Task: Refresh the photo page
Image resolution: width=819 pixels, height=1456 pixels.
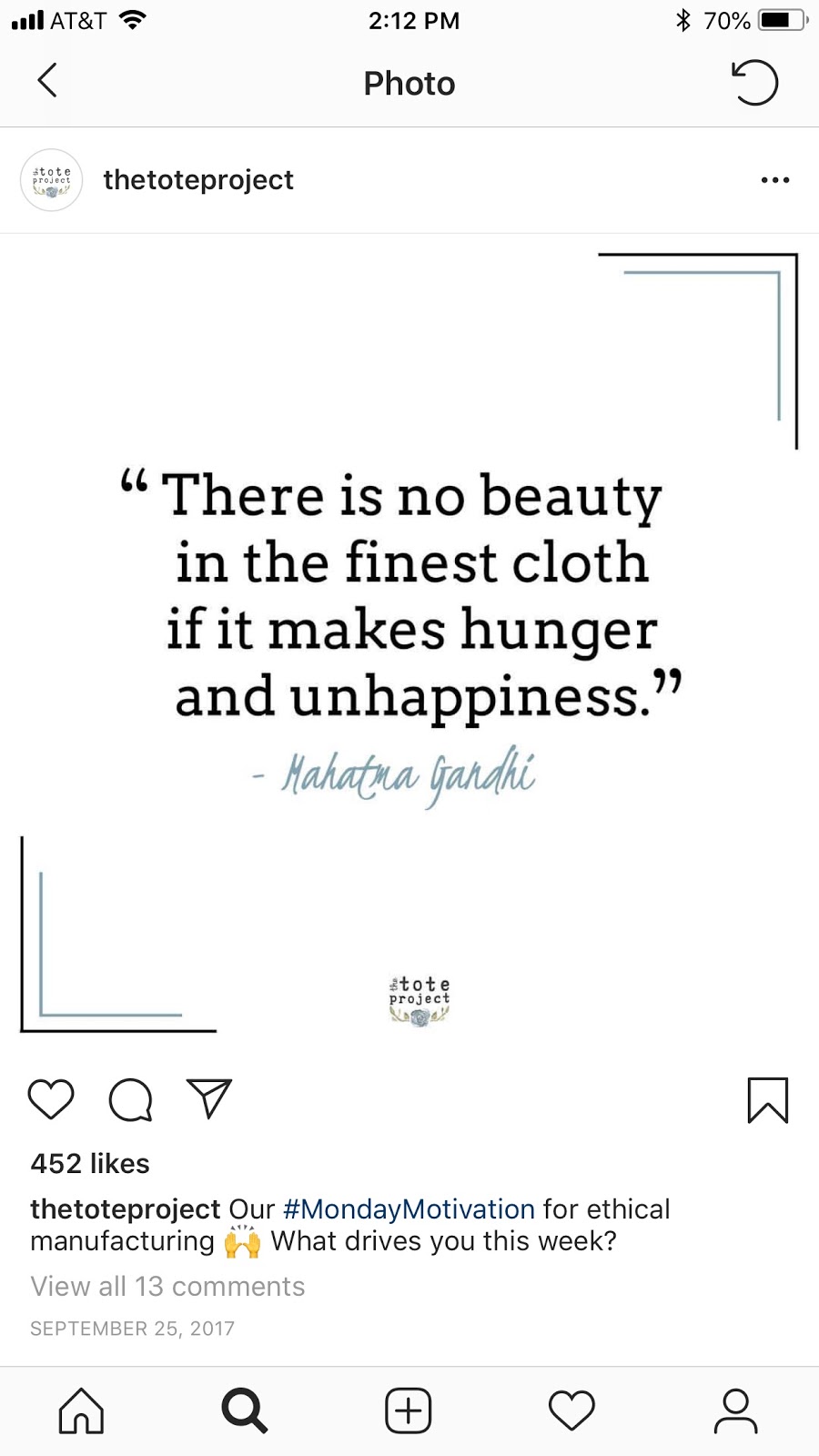Action: tap(755, 83)
